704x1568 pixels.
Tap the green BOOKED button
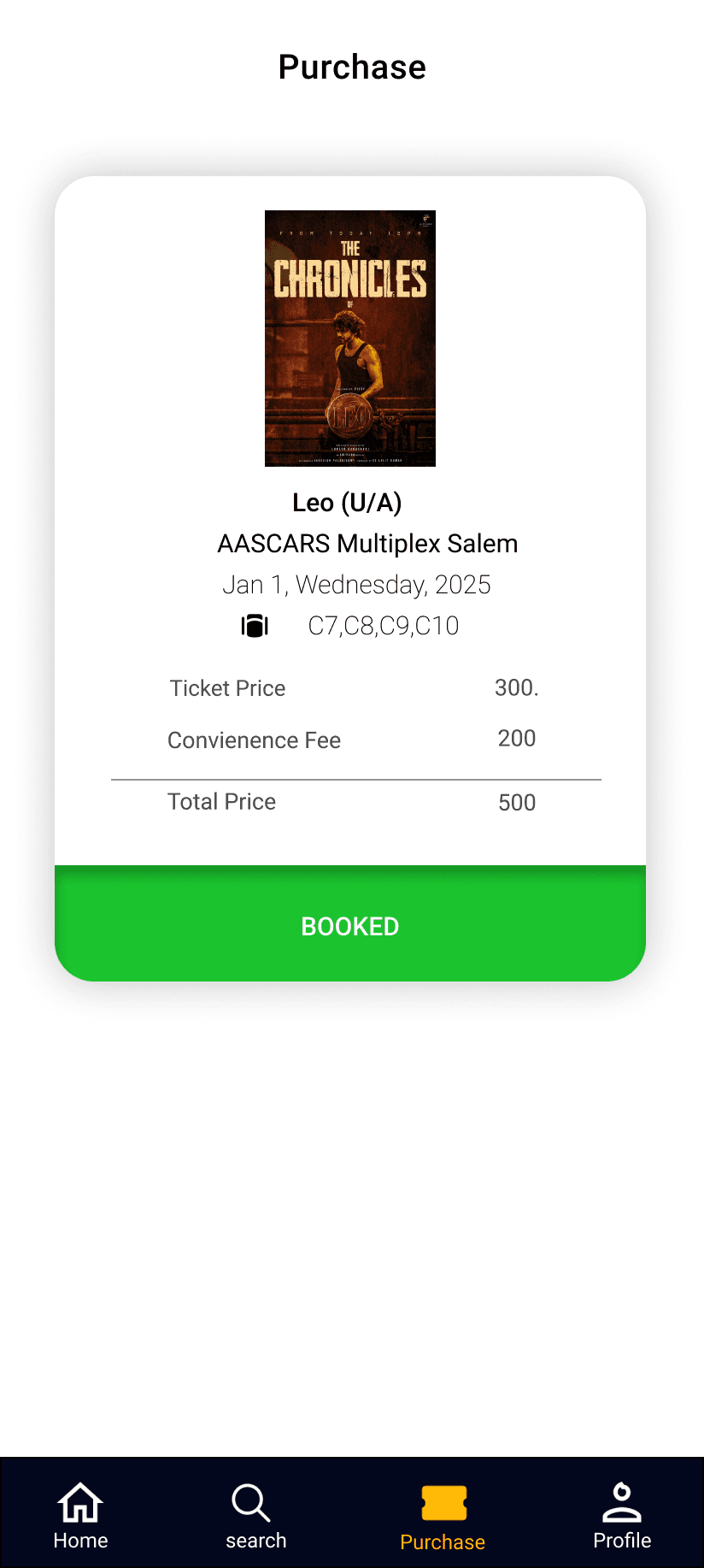point(350,924)
